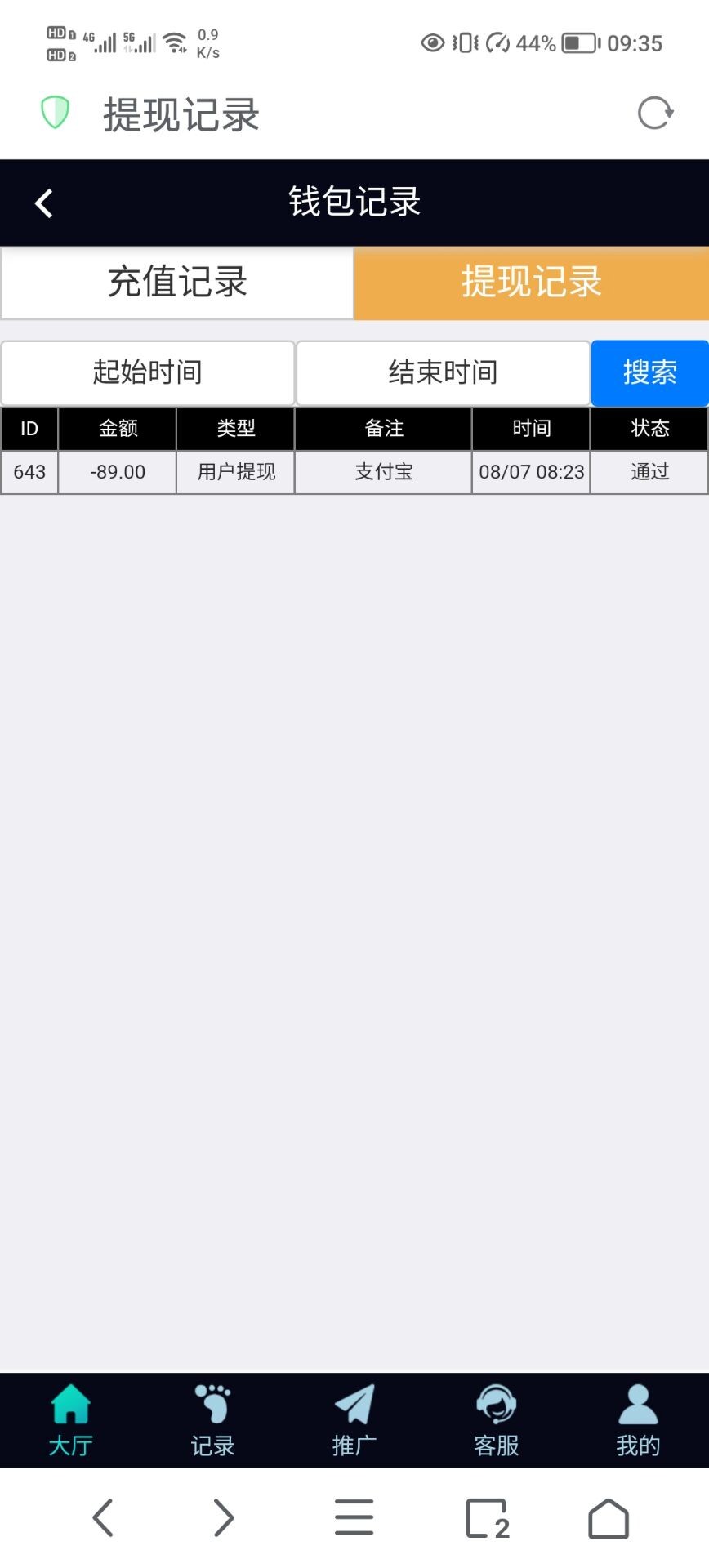The height and width of the screenshot is (1568, 709).
Task: Contact 客服 from bottom navigation
Action: [496, 1420]
